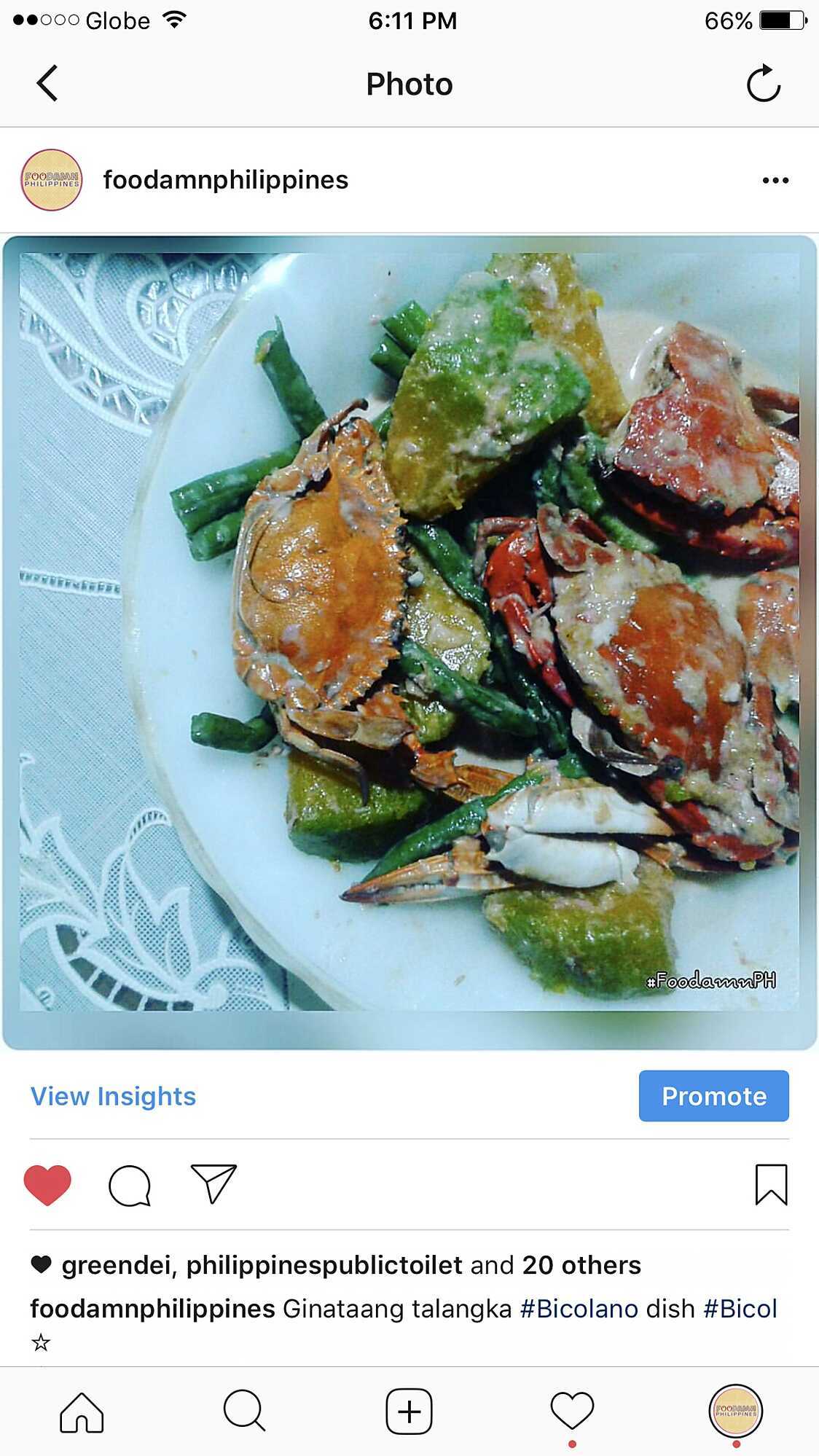This screenshot has width=819, height=1456.
Task: Go to the Home feed icon
Action: (x=82, y=1414)
